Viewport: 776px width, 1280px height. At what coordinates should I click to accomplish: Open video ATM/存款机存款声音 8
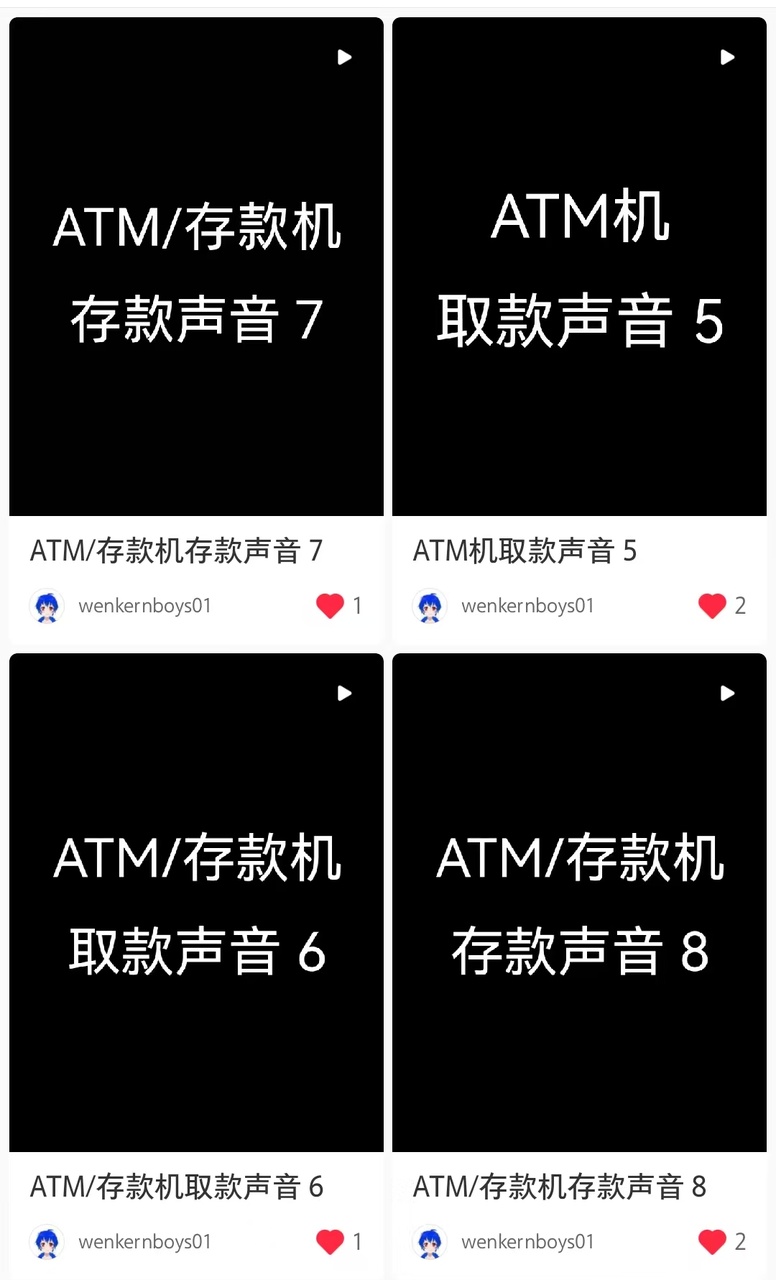click(x=579, y=902)
